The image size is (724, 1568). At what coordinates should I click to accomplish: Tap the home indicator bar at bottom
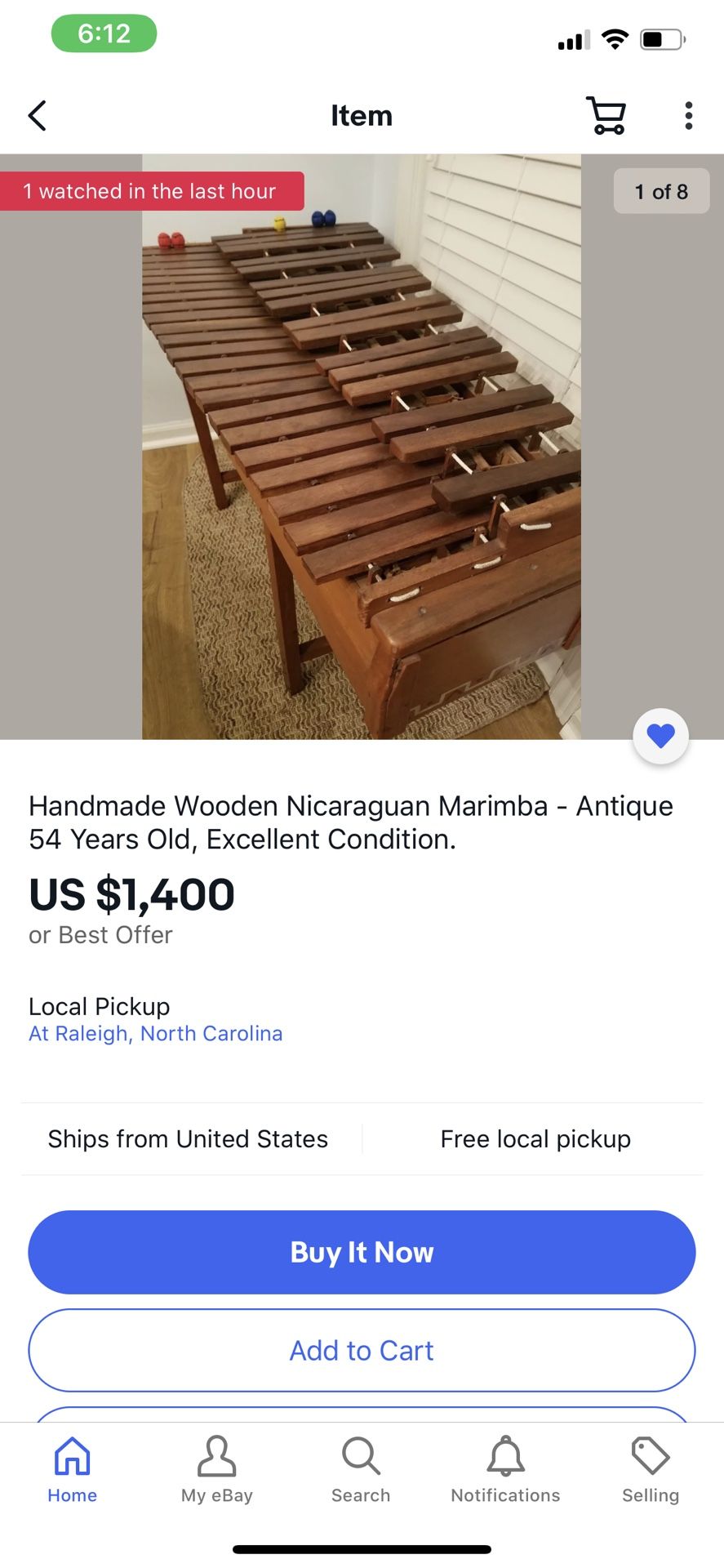362,1549
